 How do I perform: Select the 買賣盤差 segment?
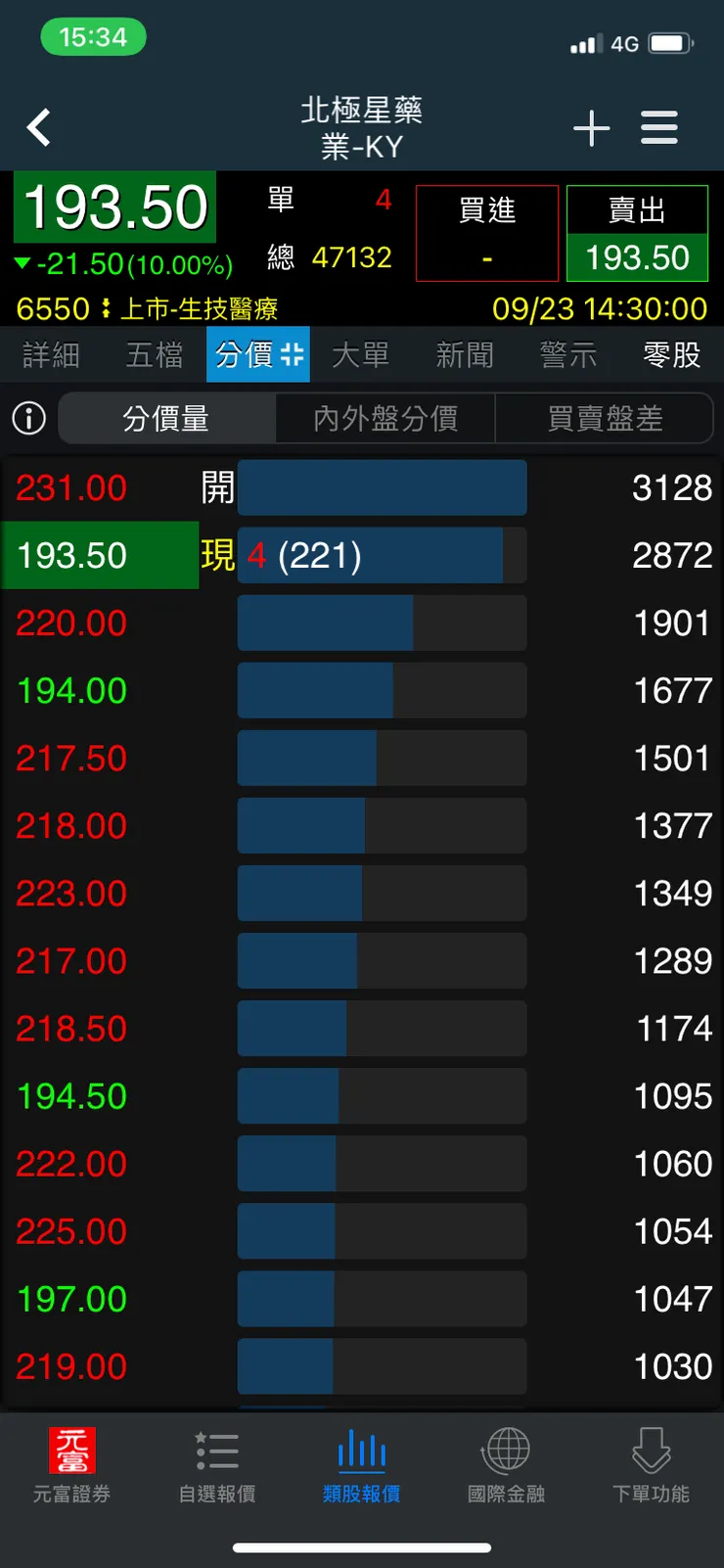pyautogui.click(x=605, y=419)
